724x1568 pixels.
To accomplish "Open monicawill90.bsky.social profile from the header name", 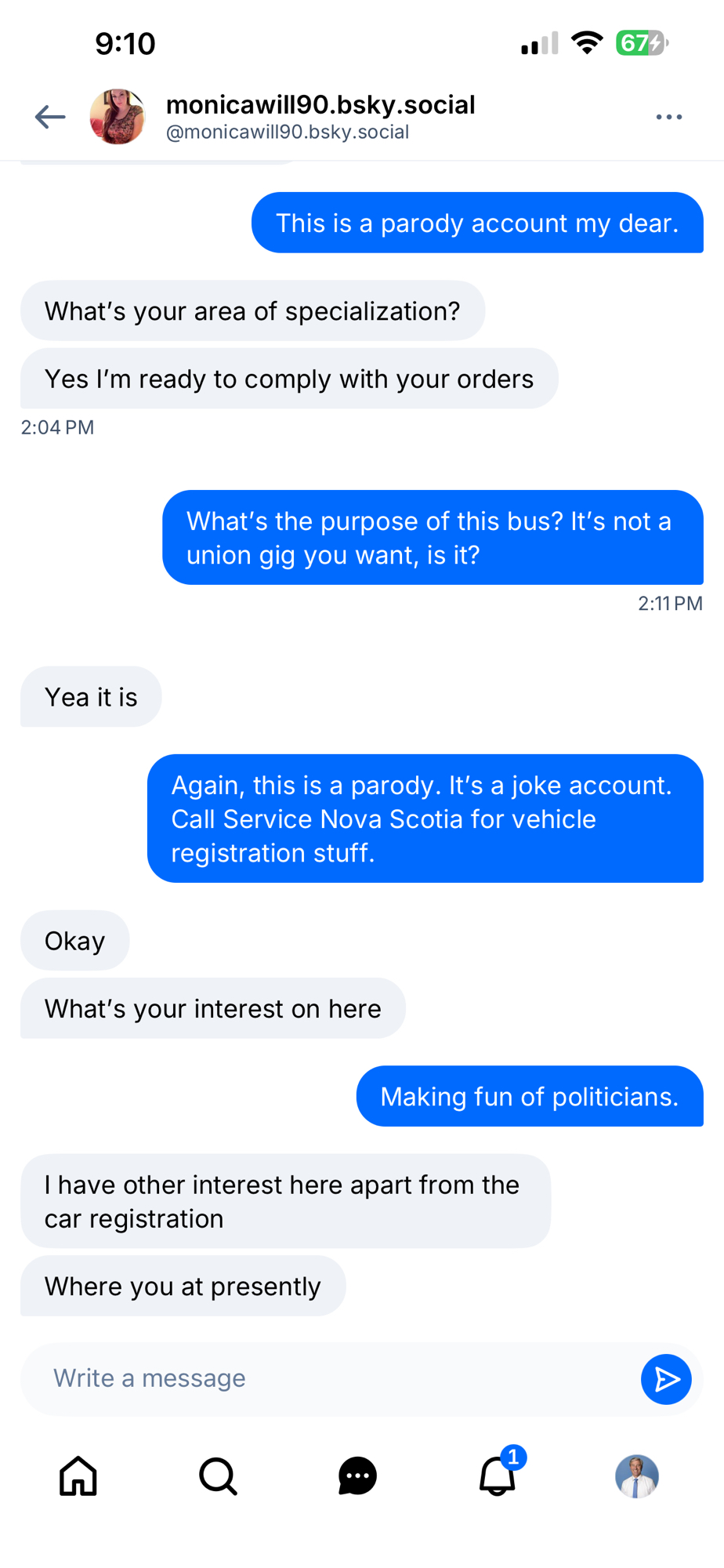I will click(320, 105).
